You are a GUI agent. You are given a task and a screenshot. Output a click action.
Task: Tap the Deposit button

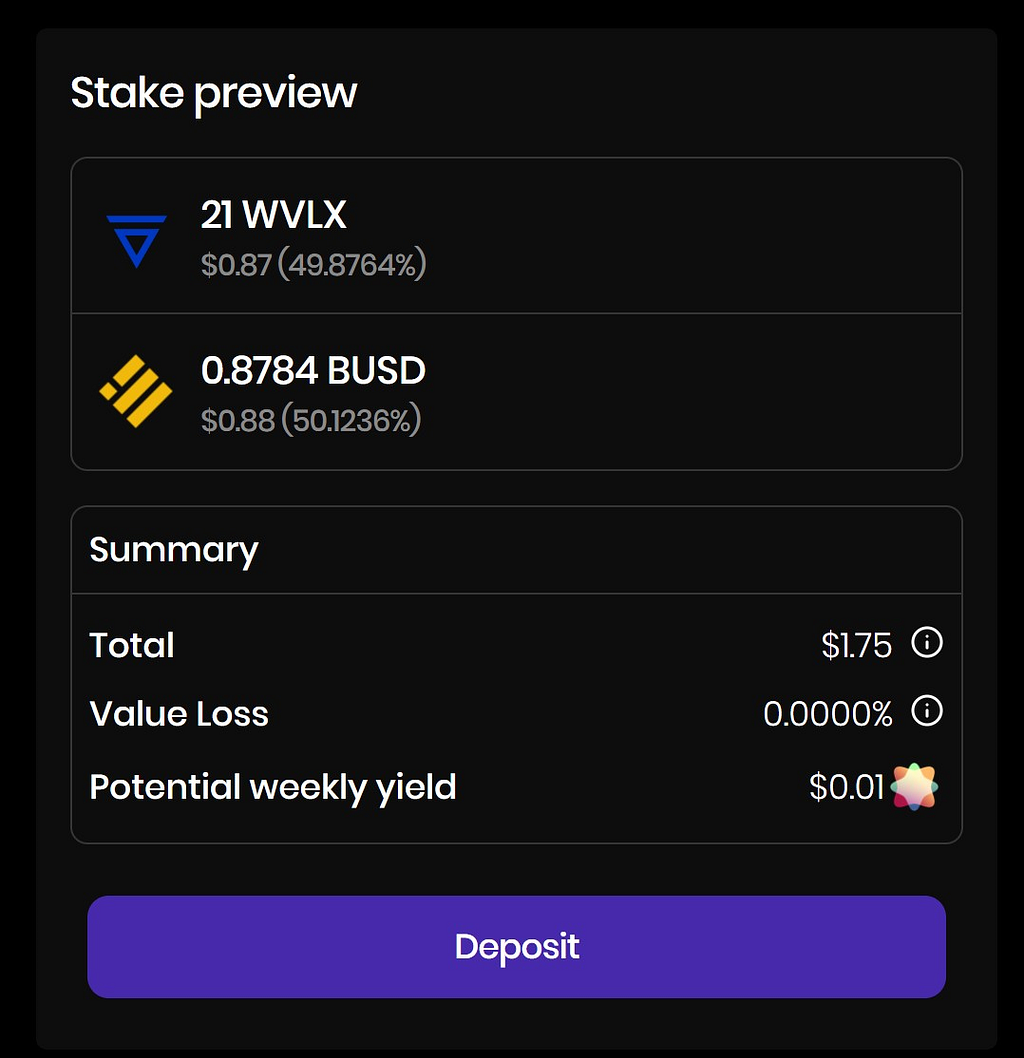(516, 946)
